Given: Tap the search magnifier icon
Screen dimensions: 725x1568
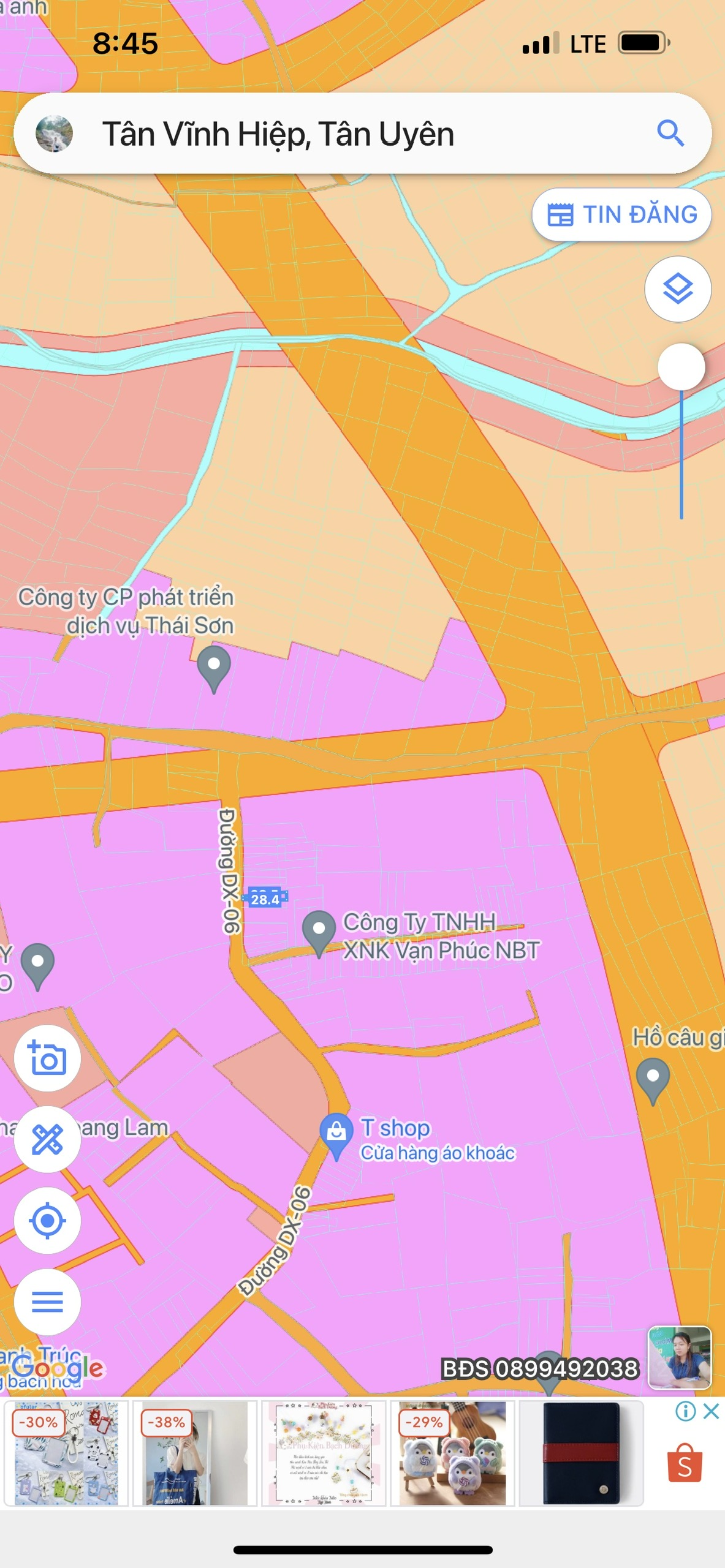Looking at the screenshot, I should 670,133.
